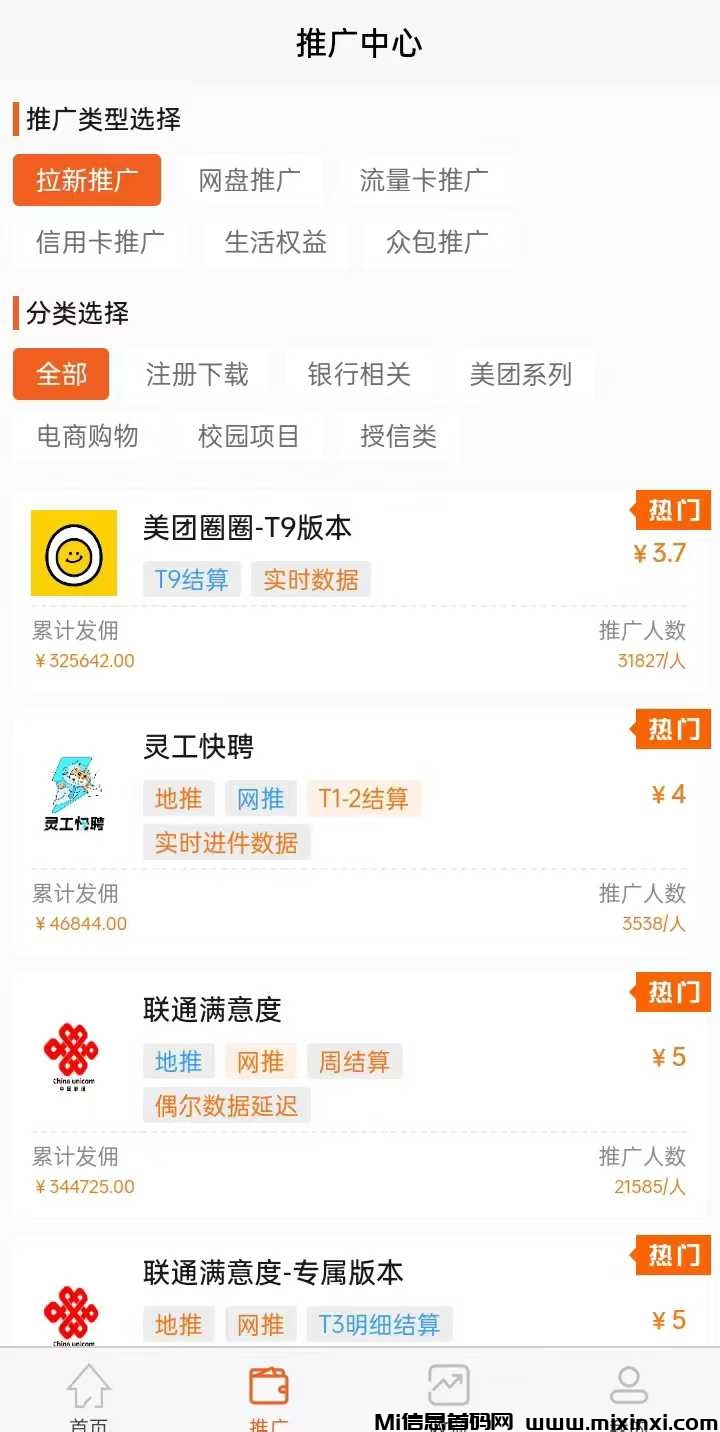Select the 首页 home icon in bottom navigation

pos(88,1390)
